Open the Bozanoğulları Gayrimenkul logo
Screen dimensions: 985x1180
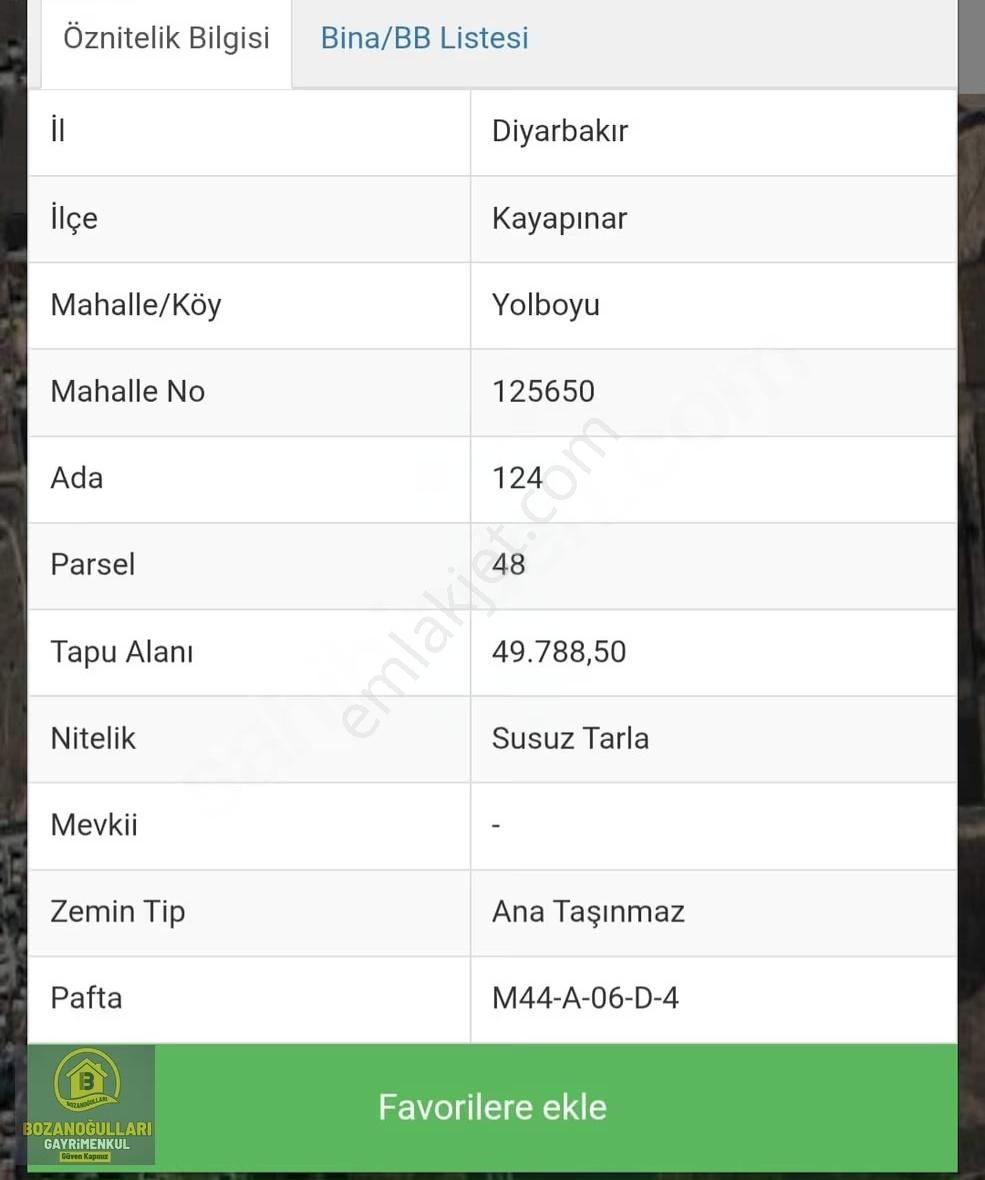[x=90, y=1105]
